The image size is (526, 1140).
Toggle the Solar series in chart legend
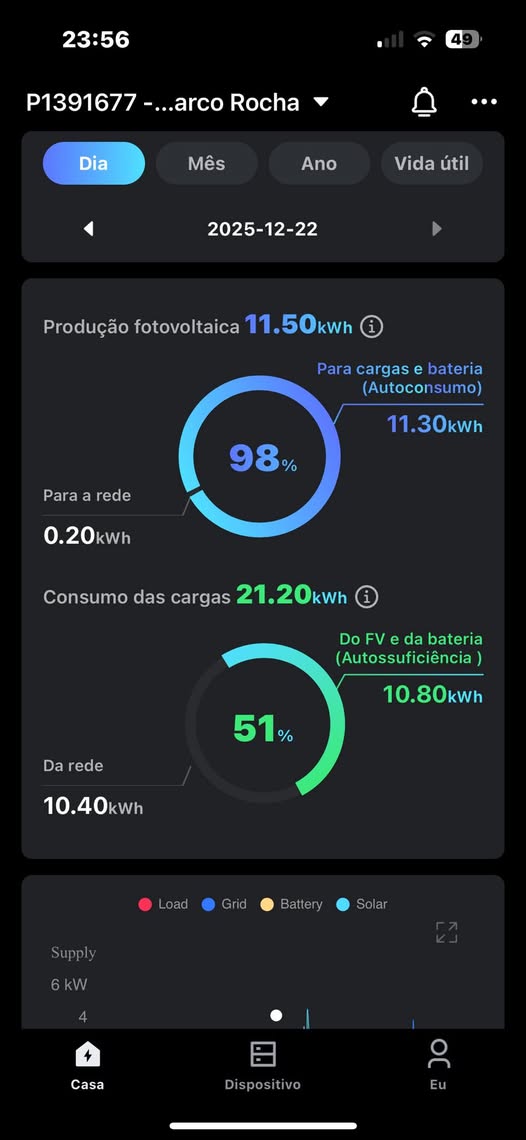pos(362,904)
